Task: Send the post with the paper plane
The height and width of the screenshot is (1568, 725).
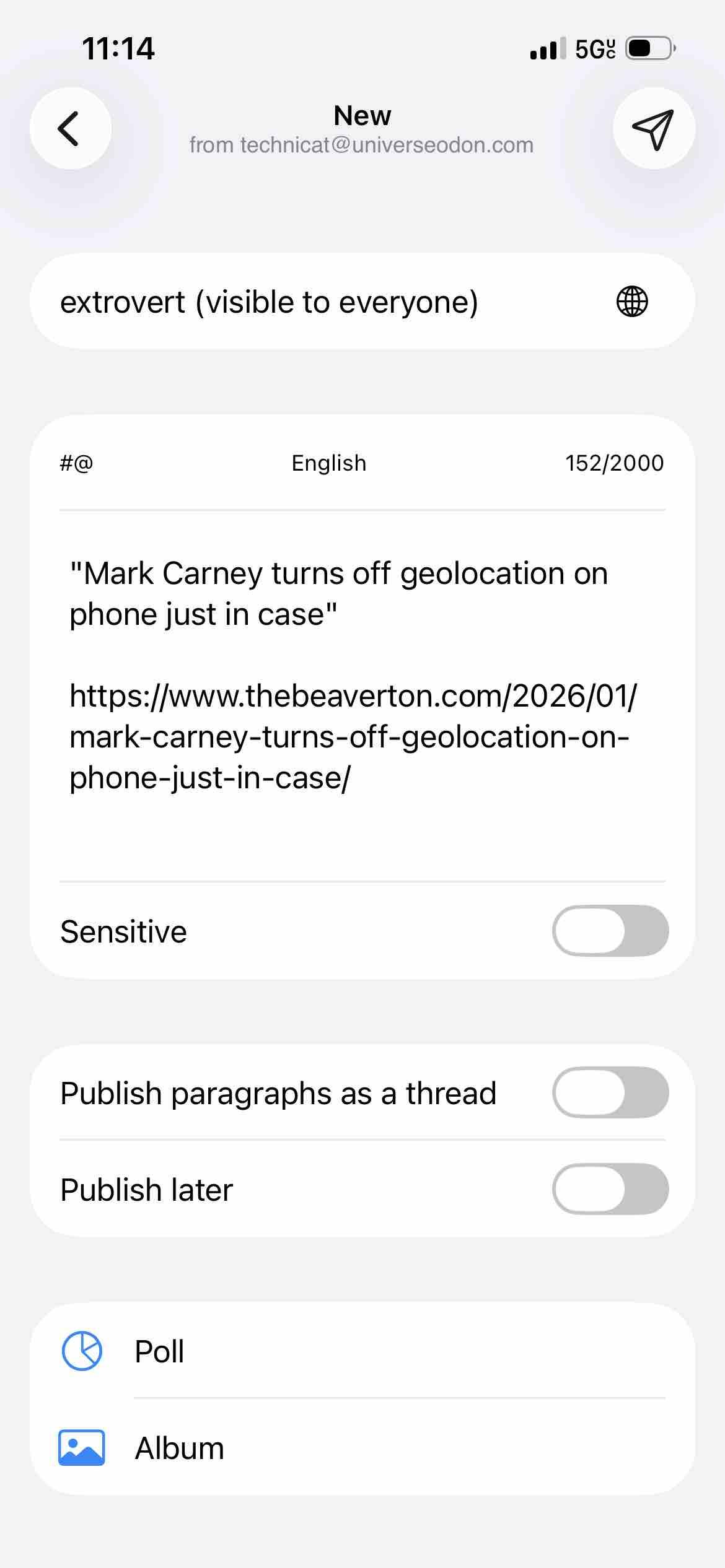Action: click(653, 128)
